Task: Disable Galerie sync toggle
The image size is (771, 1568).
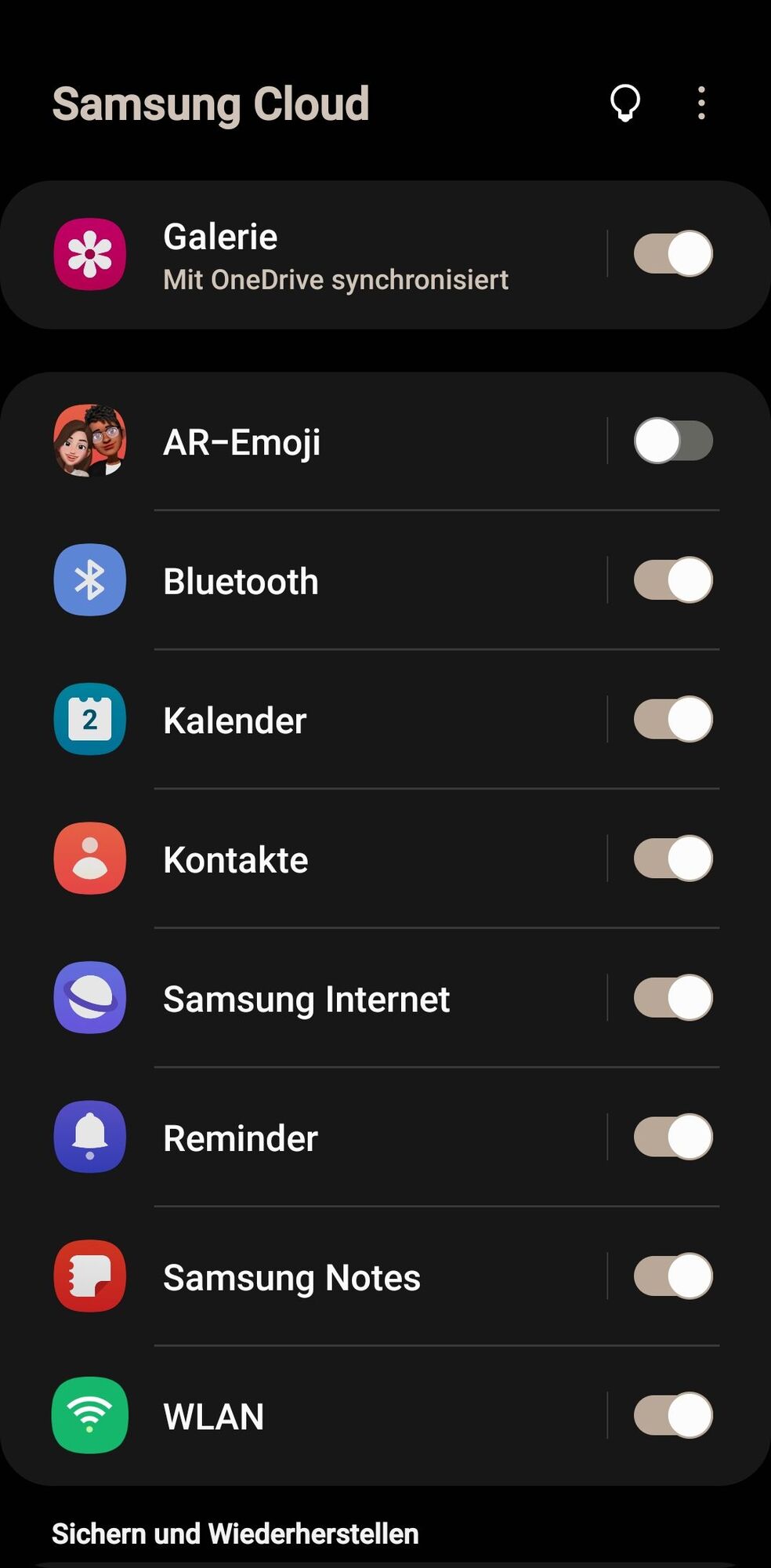Action: pyautogui.click(x=672, y=253)
